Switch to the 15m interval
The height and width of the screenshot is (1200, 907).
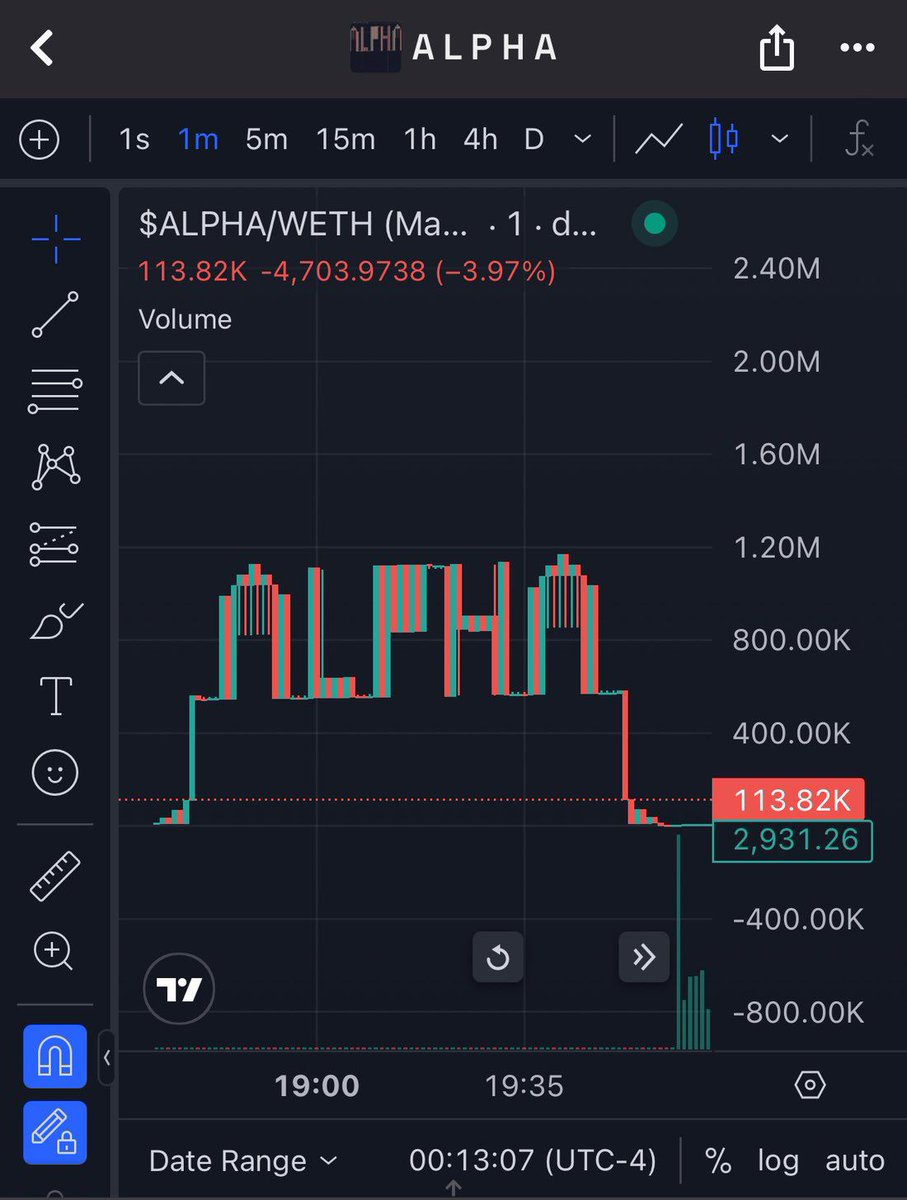point(345,140)
